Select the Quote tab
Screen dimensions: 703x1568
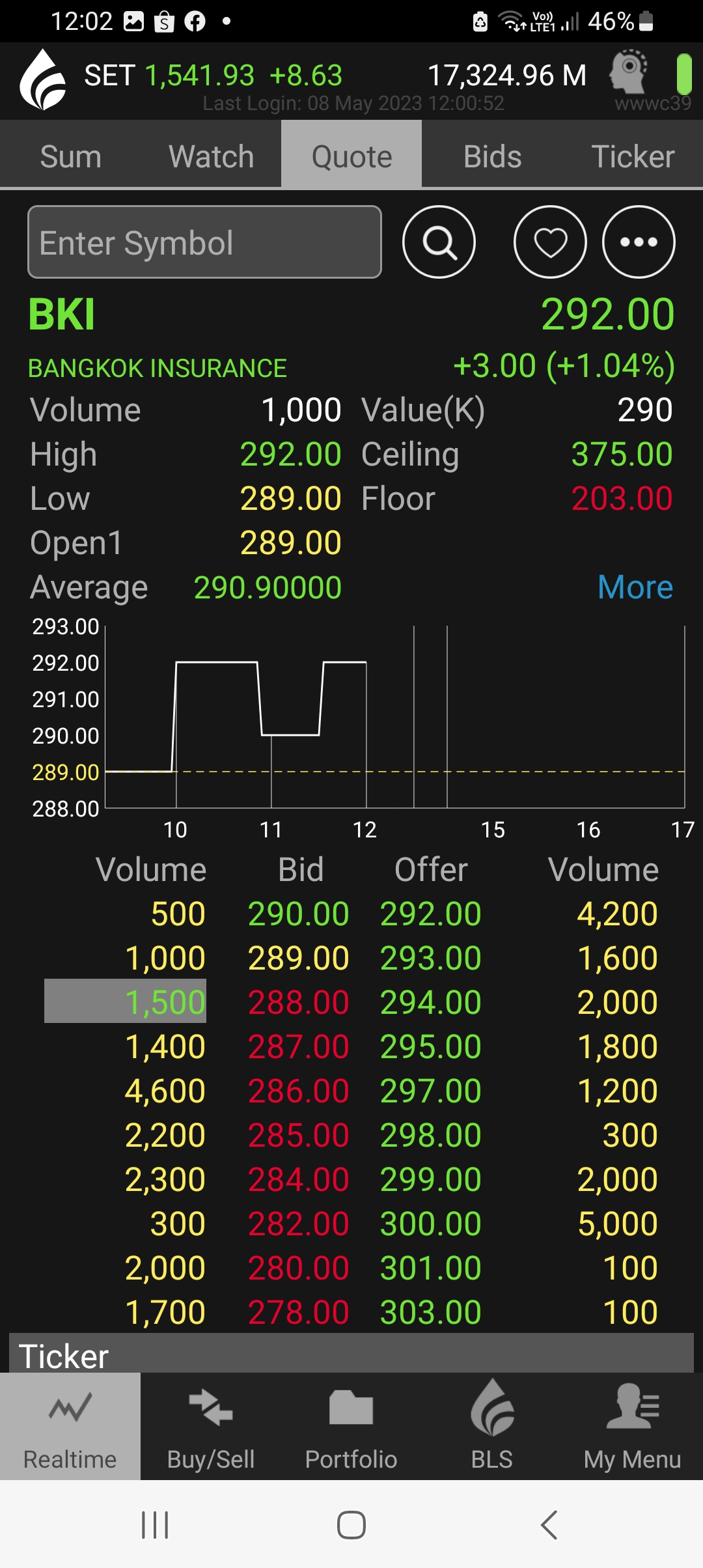coord(351,156)
